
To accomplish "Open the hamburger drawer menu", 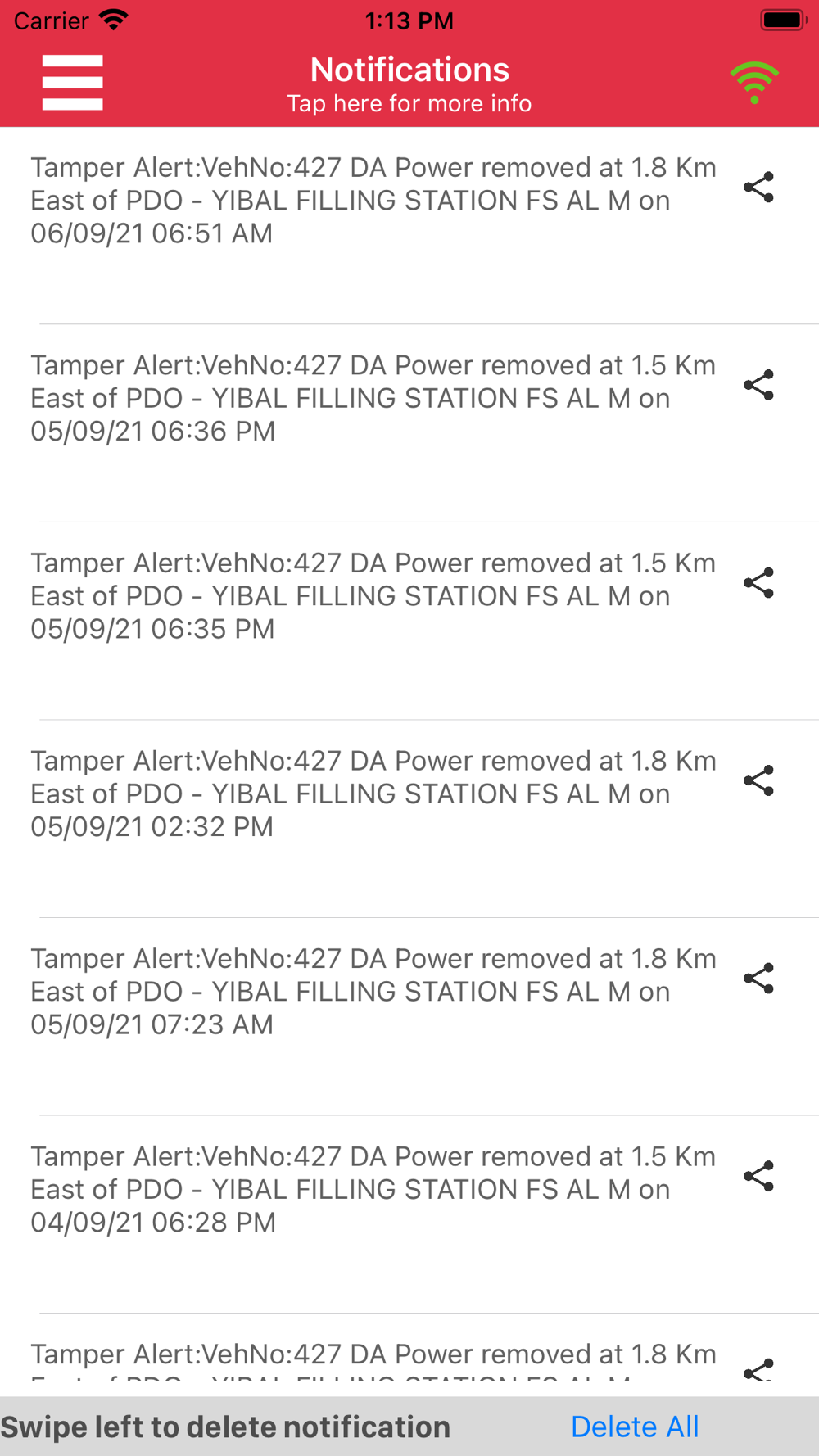I will coord(72,82).
